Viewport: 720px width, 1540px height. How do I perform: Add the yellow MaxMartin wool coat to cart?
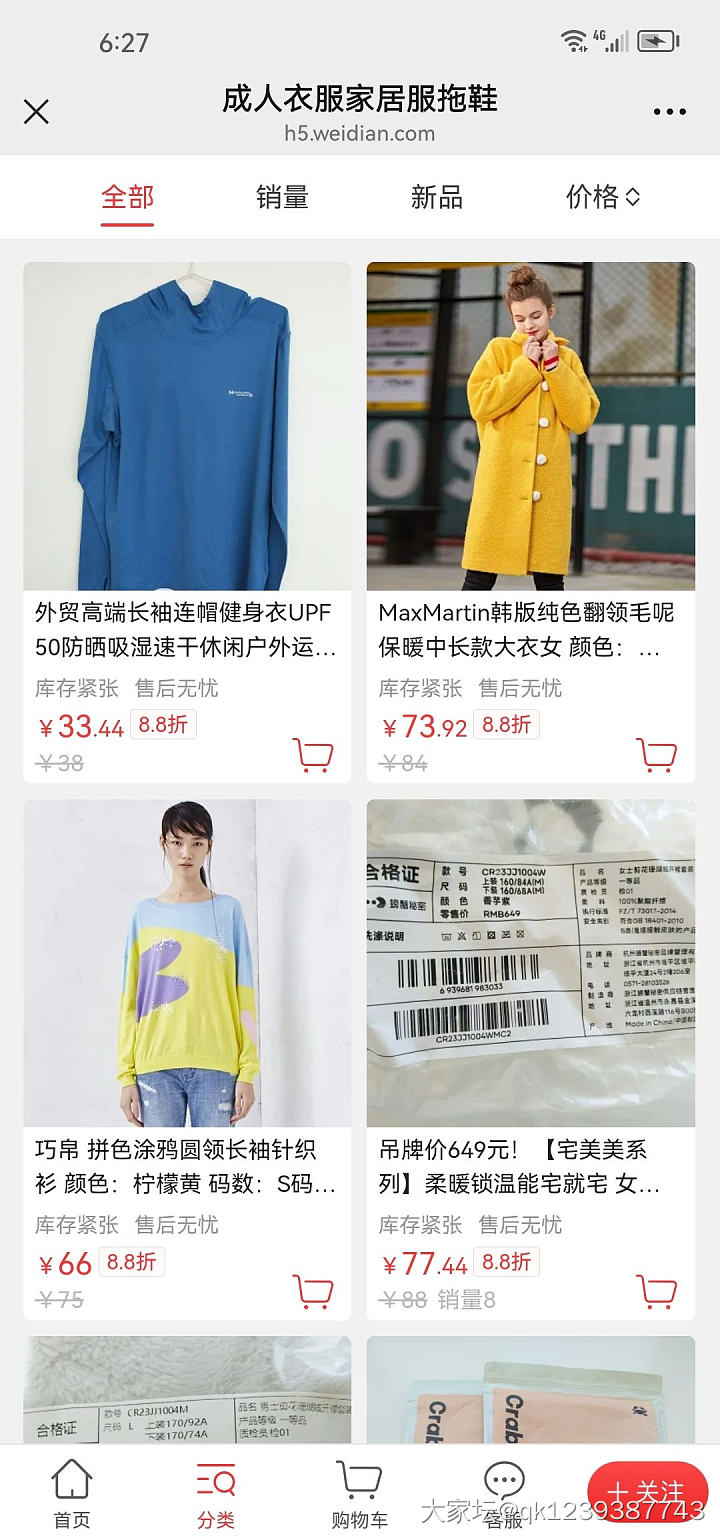pos(657,755)
